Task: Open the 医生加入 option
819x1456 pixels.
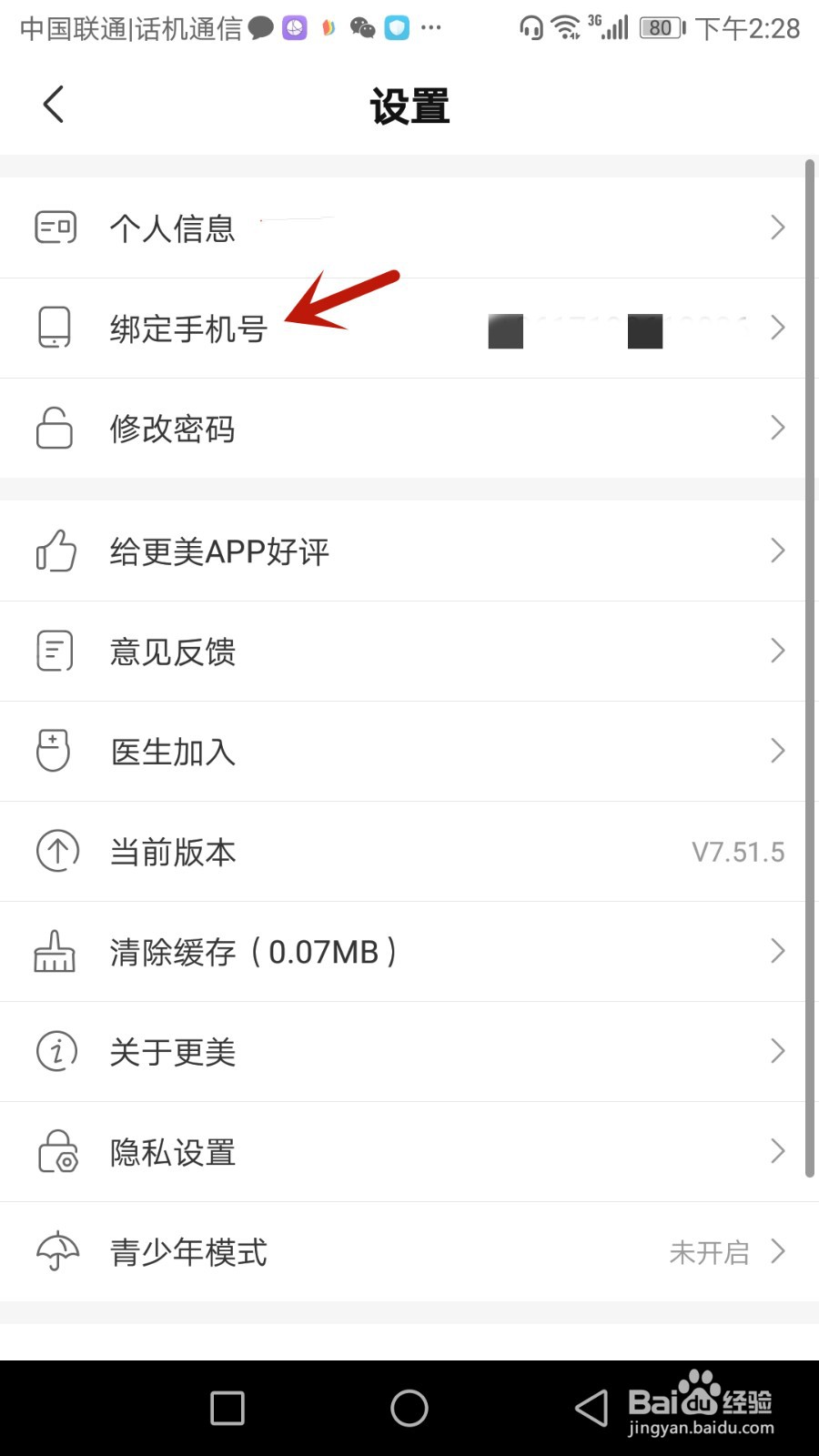Action: pyautogui.click(x=173, y=752)
